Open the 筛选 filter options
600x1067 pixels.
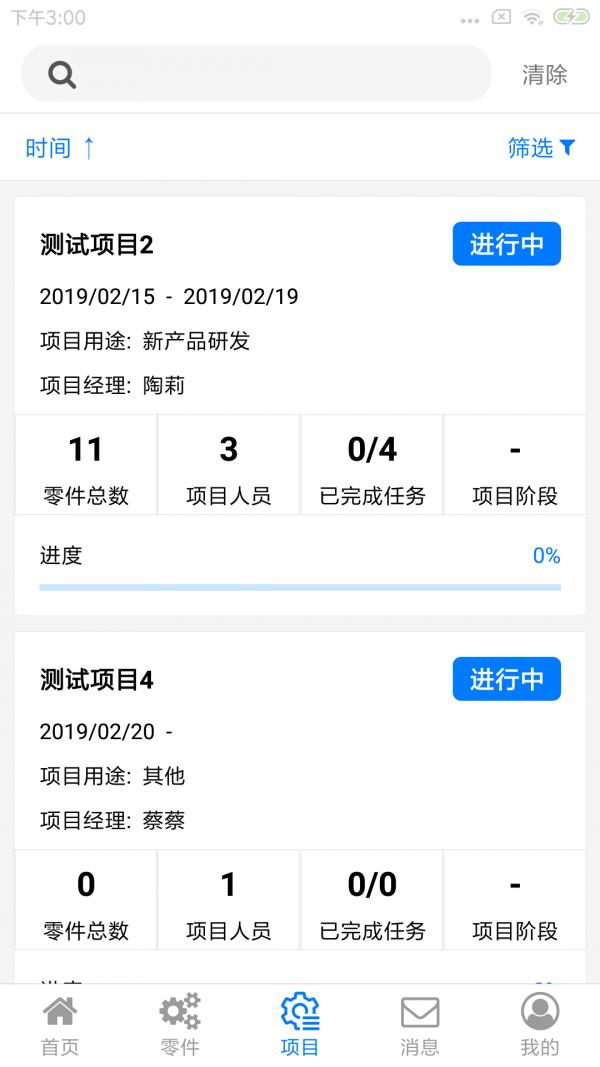[541, 147]
